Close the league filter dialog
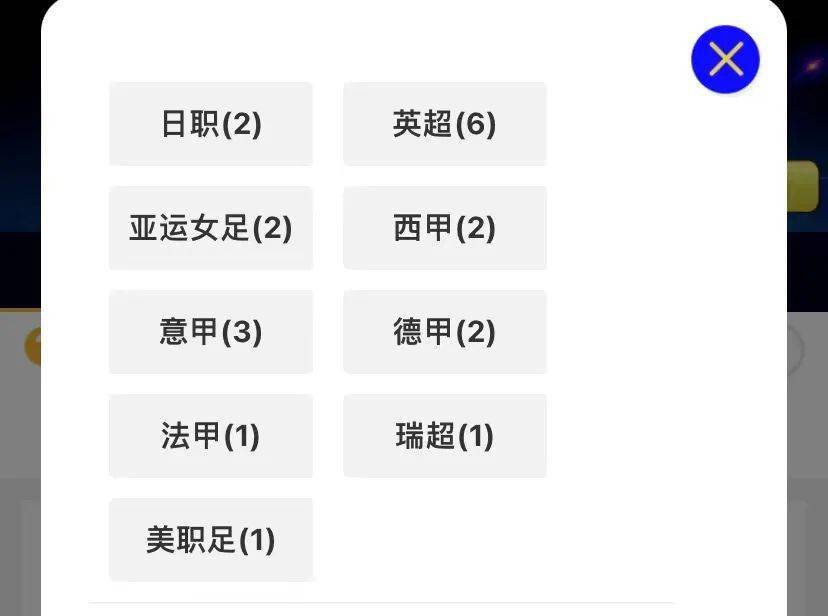The image size is (828, 616). coord(725,60)
